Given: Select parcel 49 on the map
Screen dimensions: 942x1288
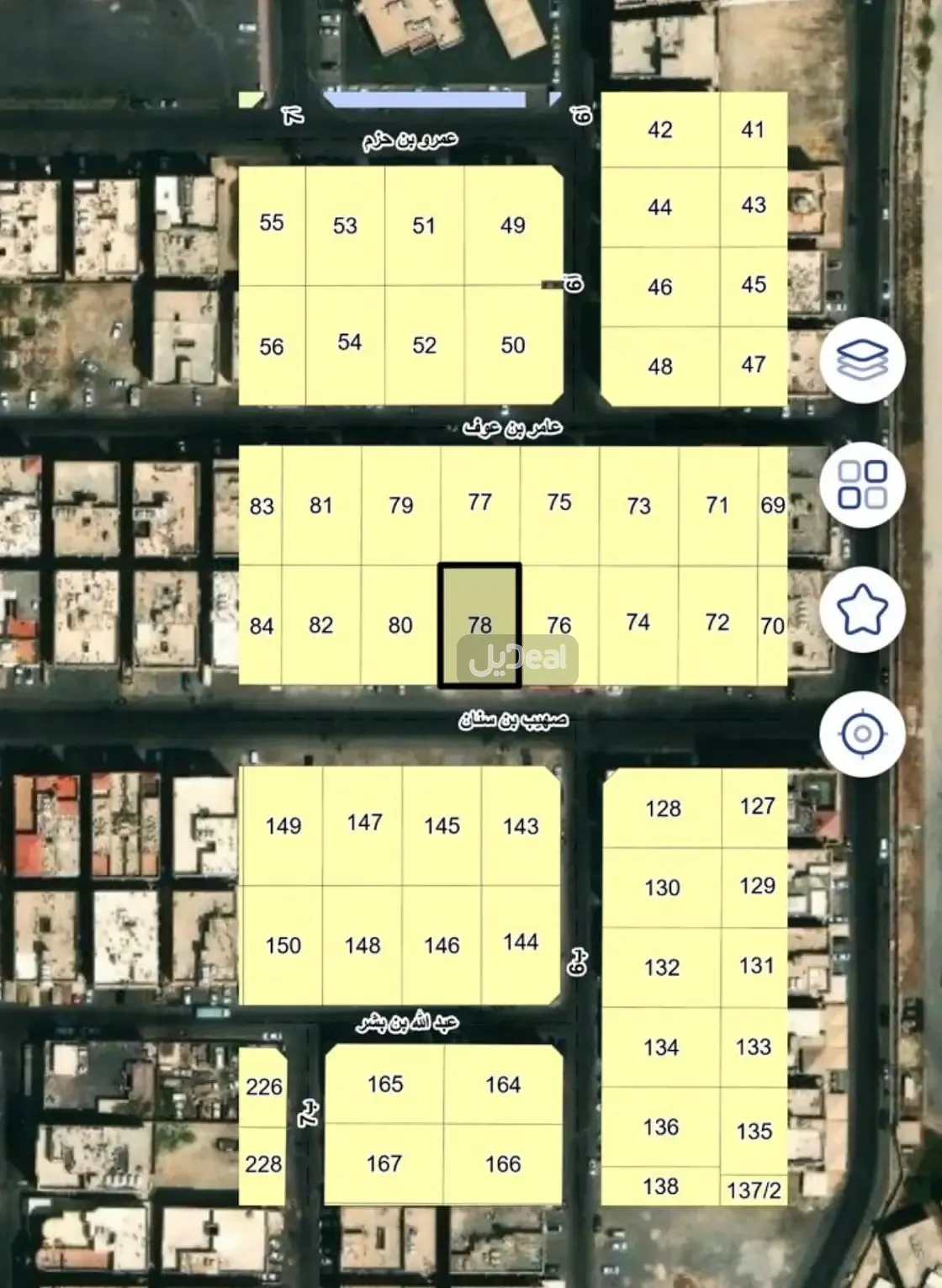Looking at the screenshot, I should click(x=513, y=225).
